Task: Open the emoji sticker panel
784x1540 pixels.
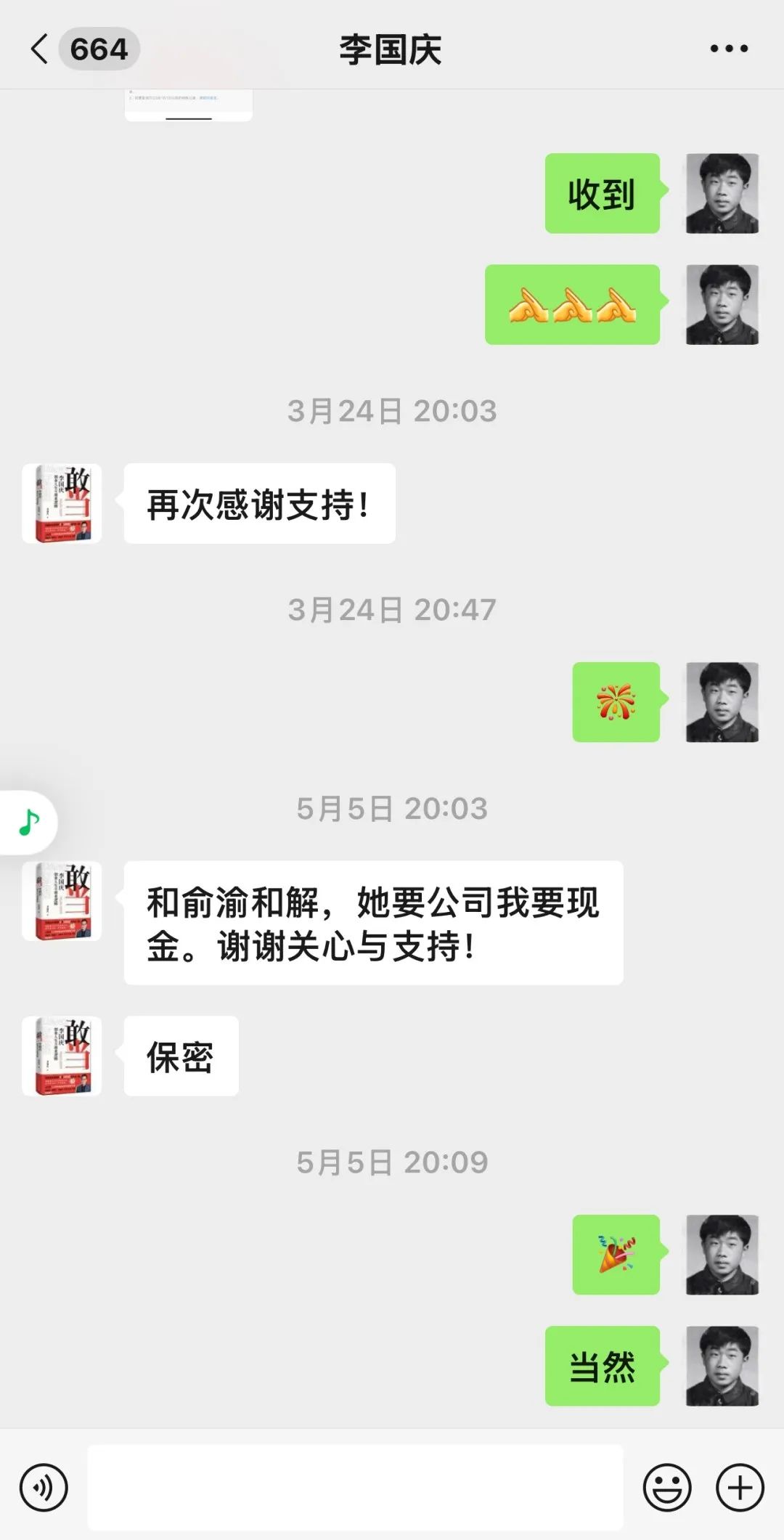Action: 666,1488
